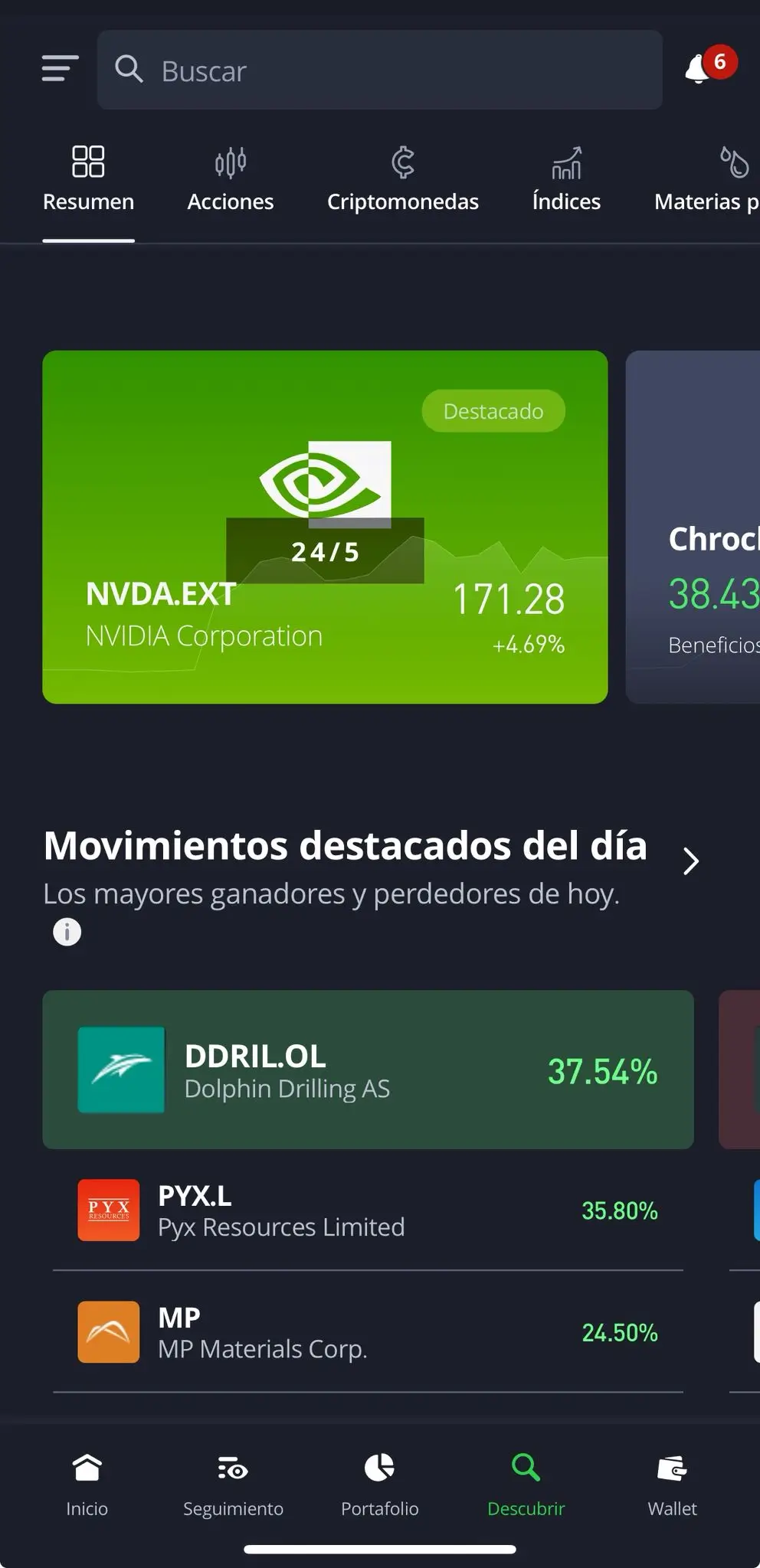
Task: Switch to the Acciones tab
Action: pyautogui.click(x=231, y=180)
